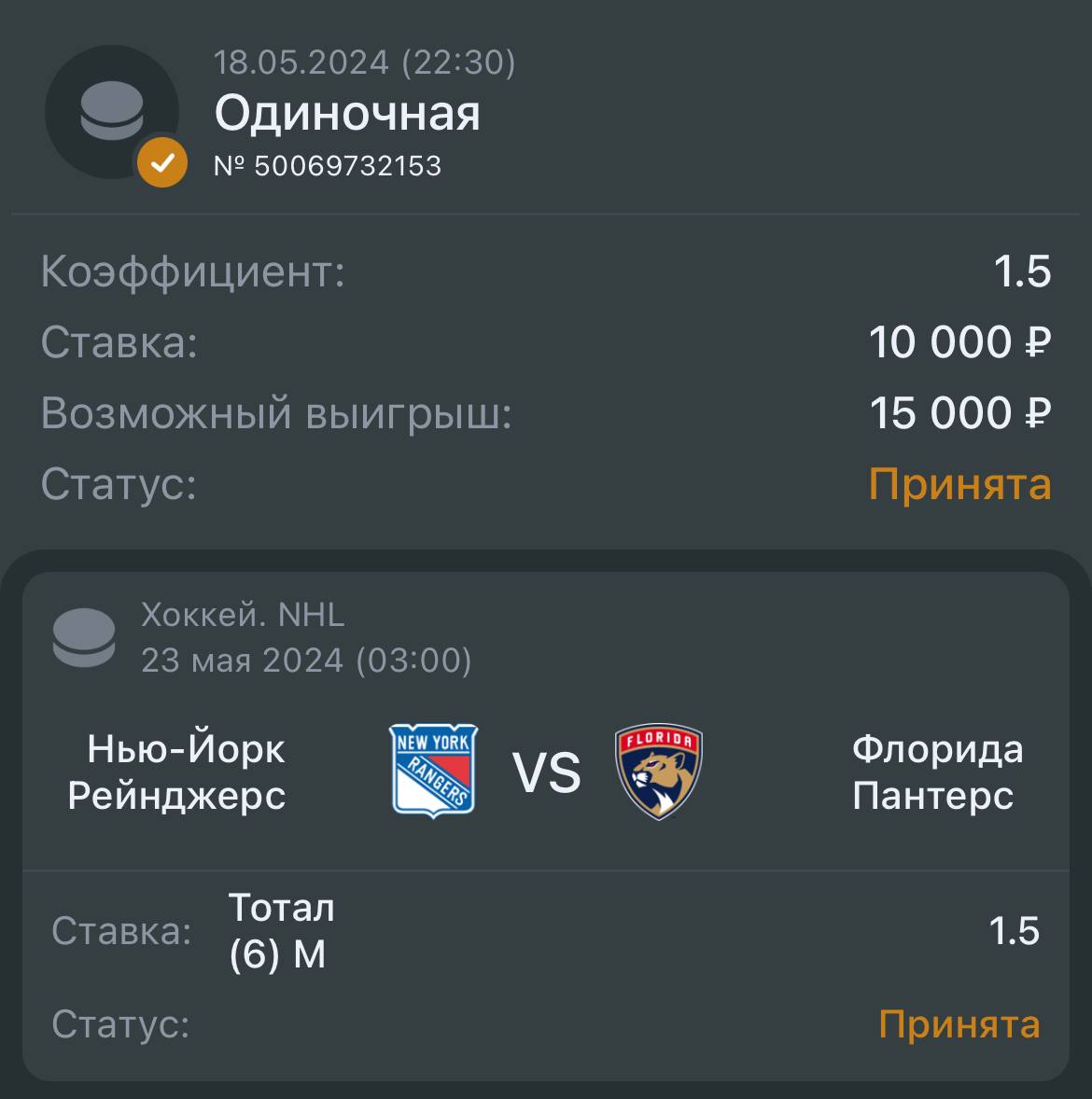This screenshot has height=1099, width=1092.
Task: Open the Rangers vs Florida Panthers match card
Action: [x=546, y=772]
